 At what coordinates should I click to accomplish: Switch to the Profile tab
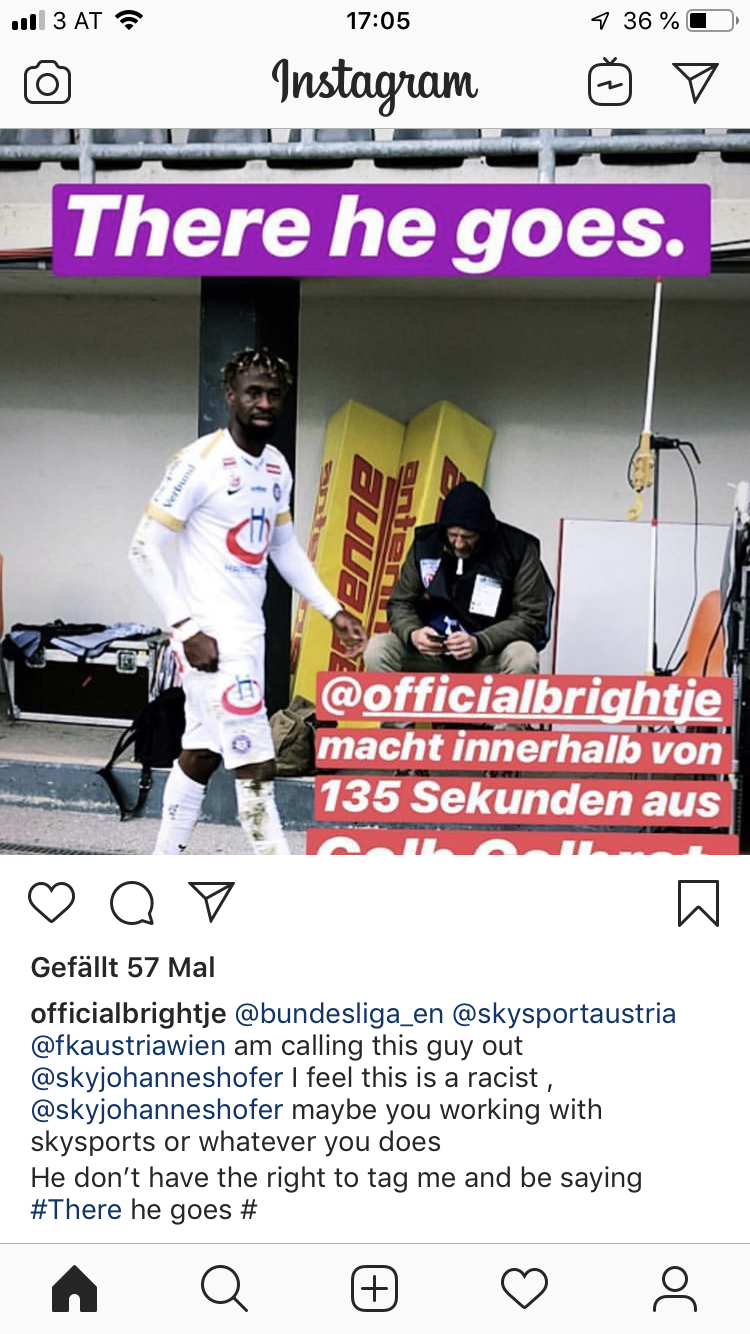[x=675, y=1289]
